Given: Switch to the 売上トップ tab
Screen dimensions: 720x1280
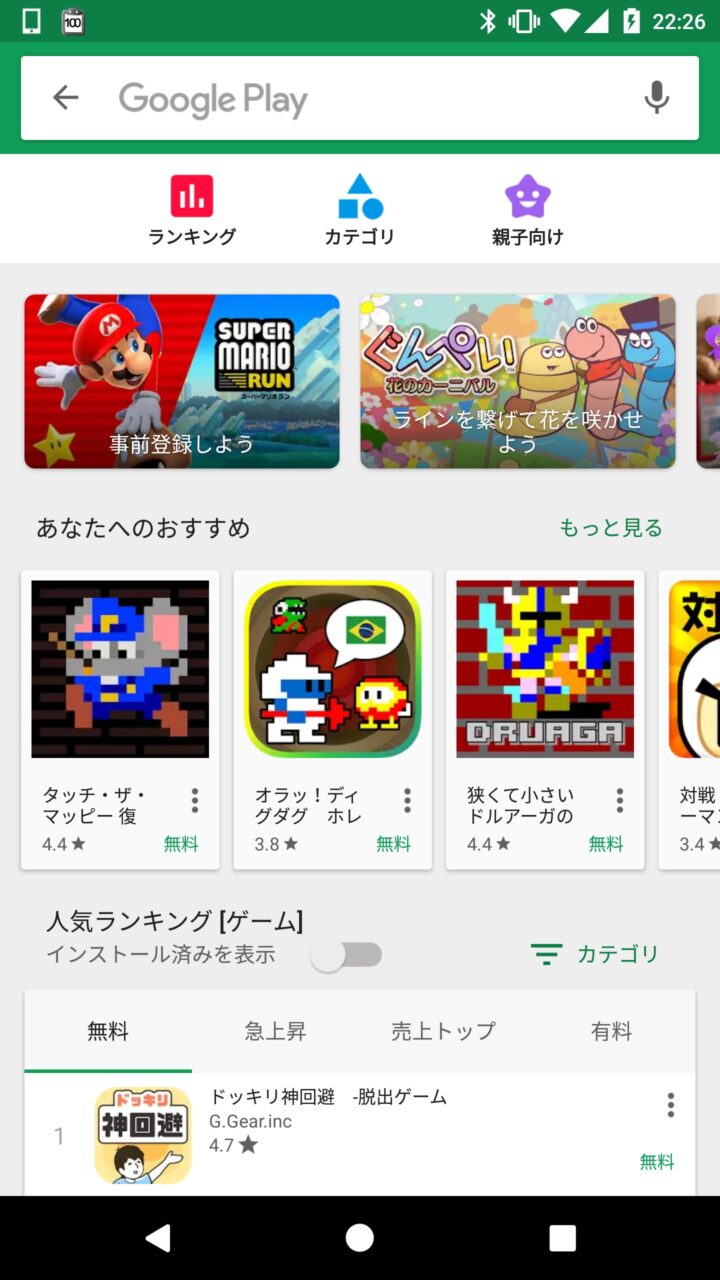Looking at the screenshot, I should point(443,1031).
